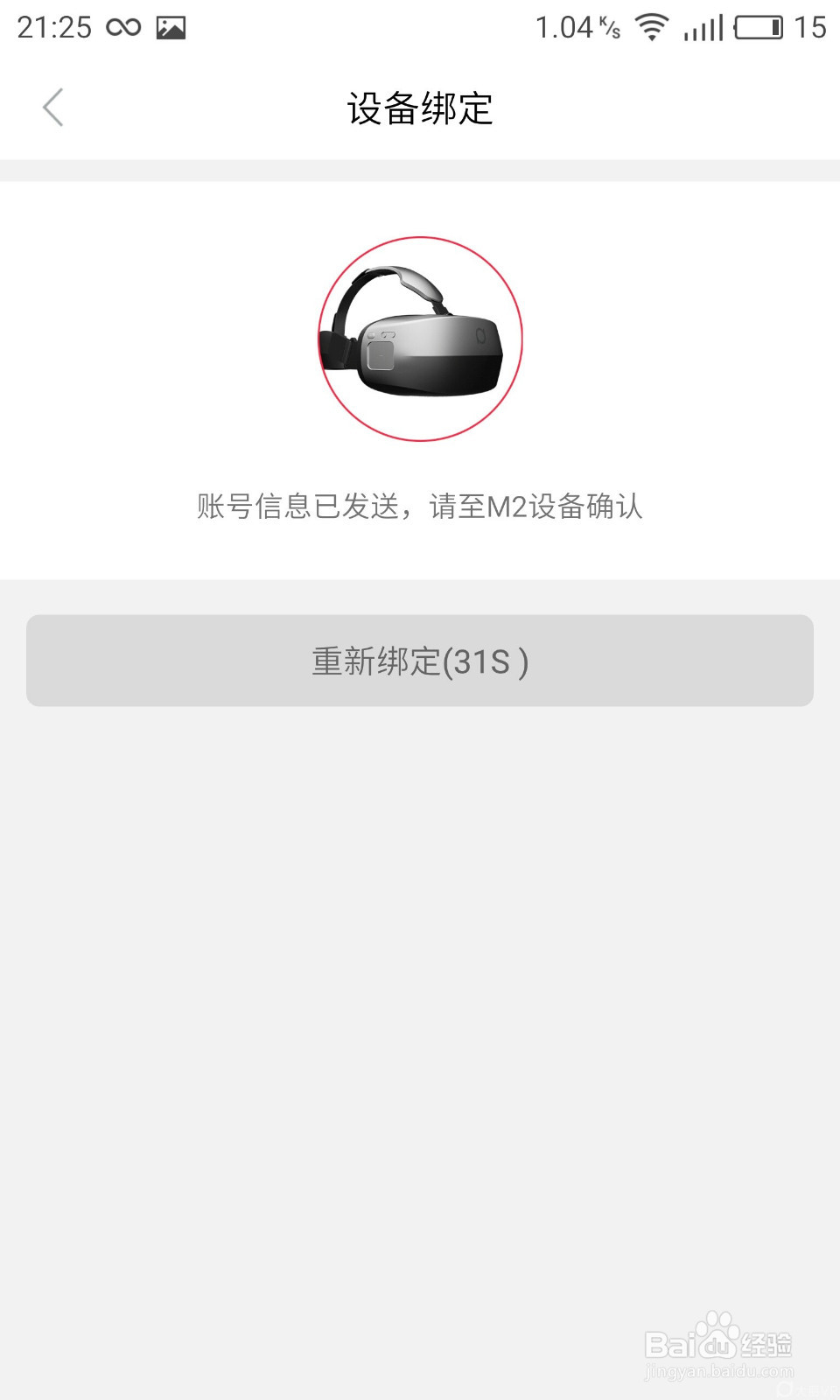
Task: Click the clock showing 21:25
Action: (54, 25)
